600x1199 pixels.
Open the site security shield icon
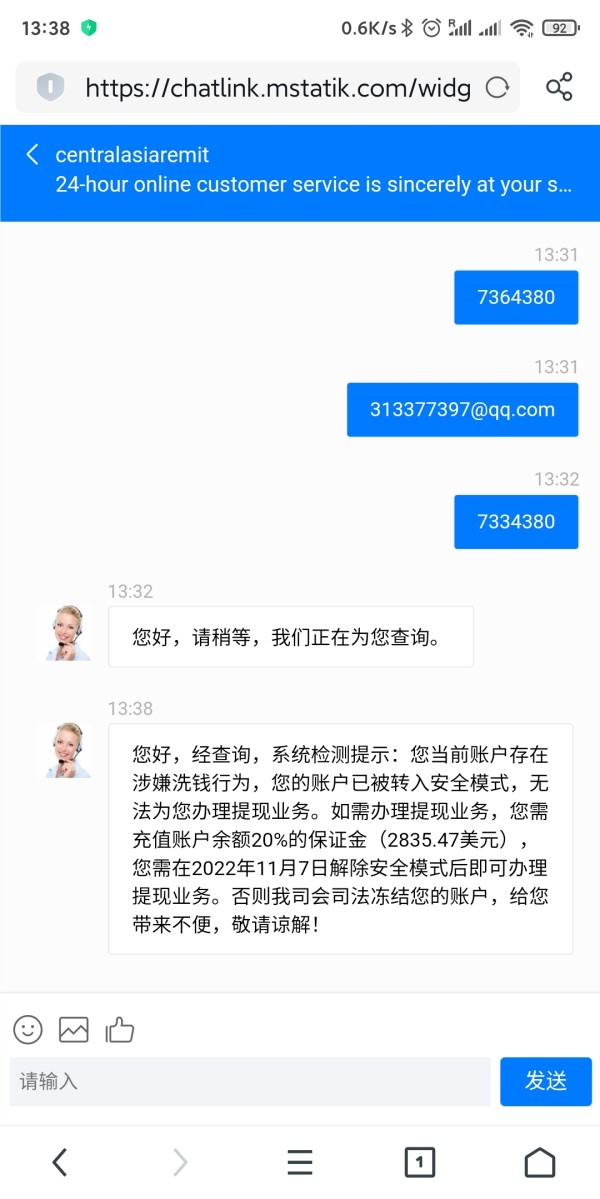click(50, 88)
